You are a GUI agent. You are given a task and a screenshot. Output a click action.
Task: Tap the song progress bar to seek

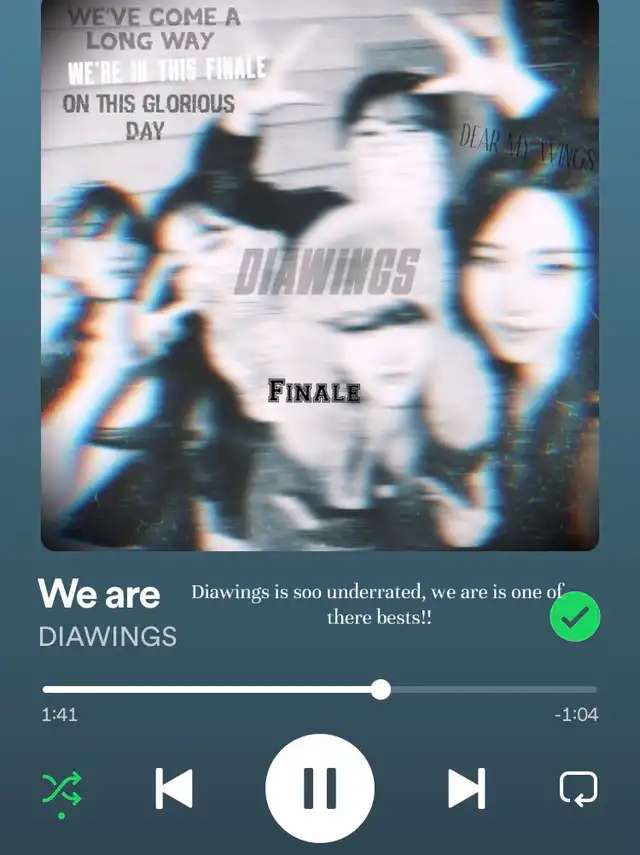click(x=320, y=689)
